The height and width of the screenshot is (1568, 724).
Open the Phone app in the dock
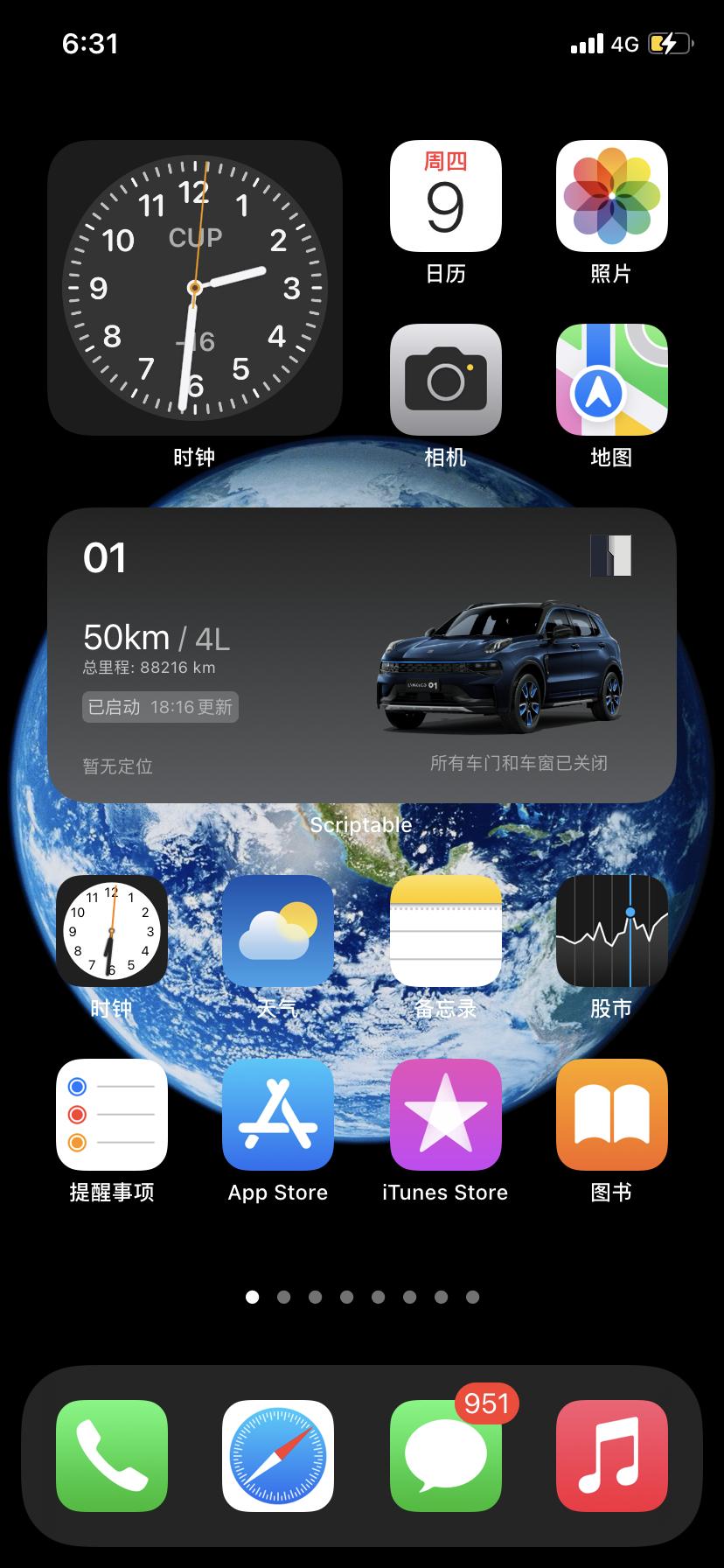coord(111,1456)
